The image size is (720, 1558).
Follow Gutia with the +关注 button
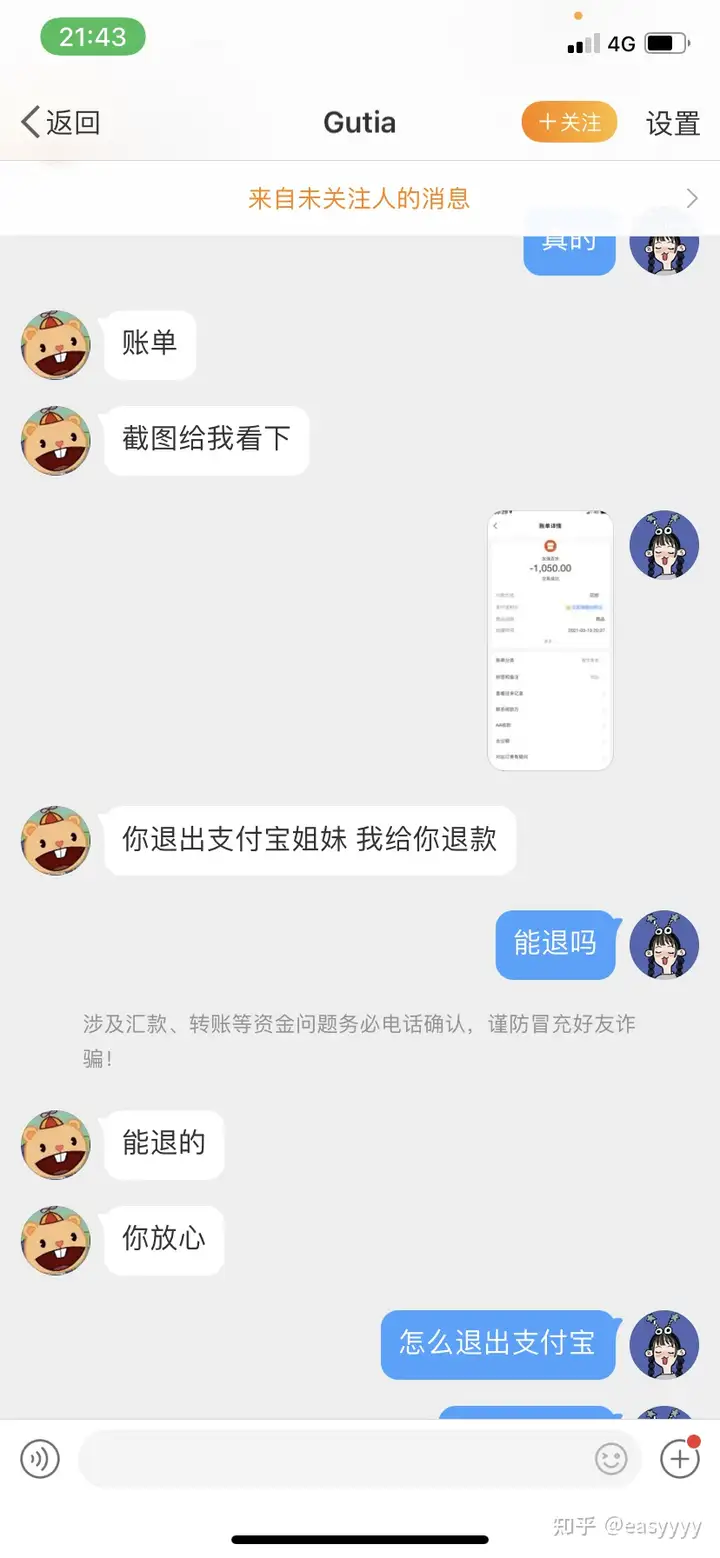tap(569, 123)
